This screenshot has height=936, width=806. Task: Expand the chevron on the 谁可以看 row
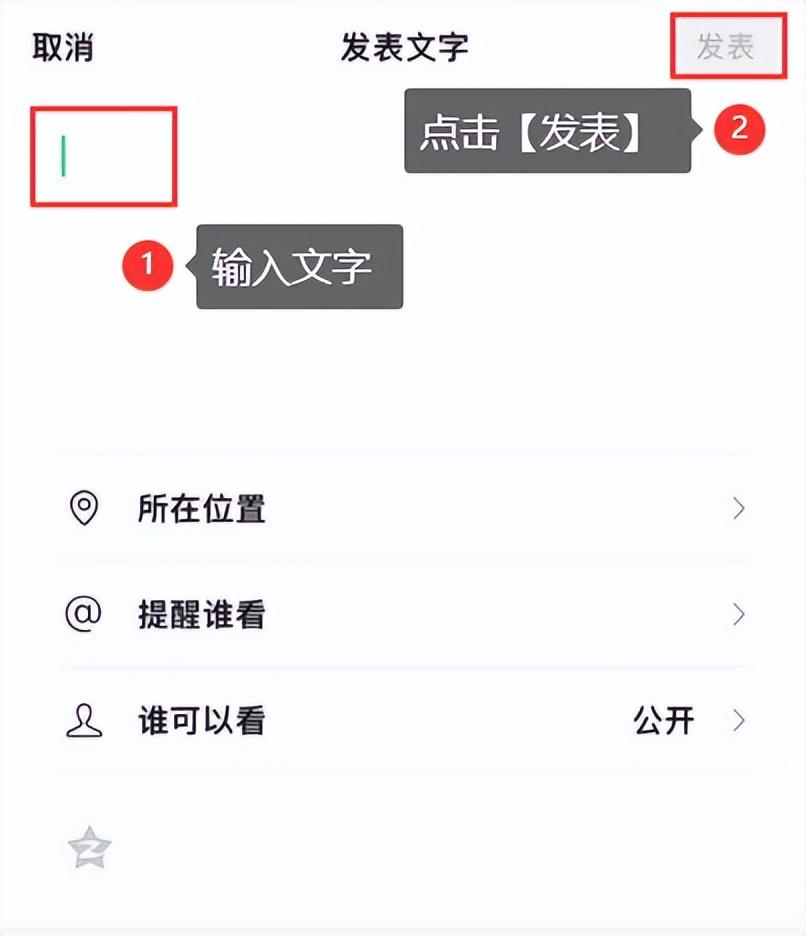[738, 721]
